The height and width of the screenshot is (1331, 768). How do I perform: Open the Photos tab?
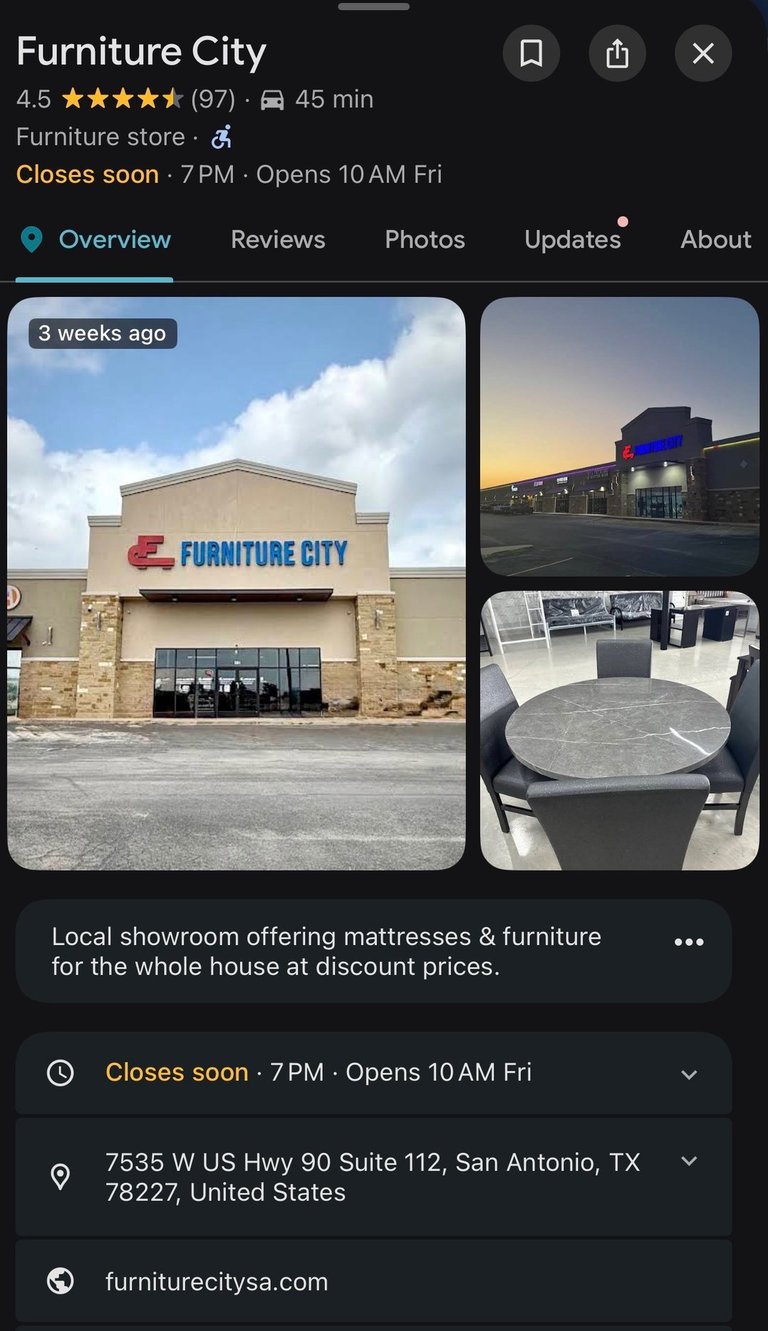click(x=424, y=240)
